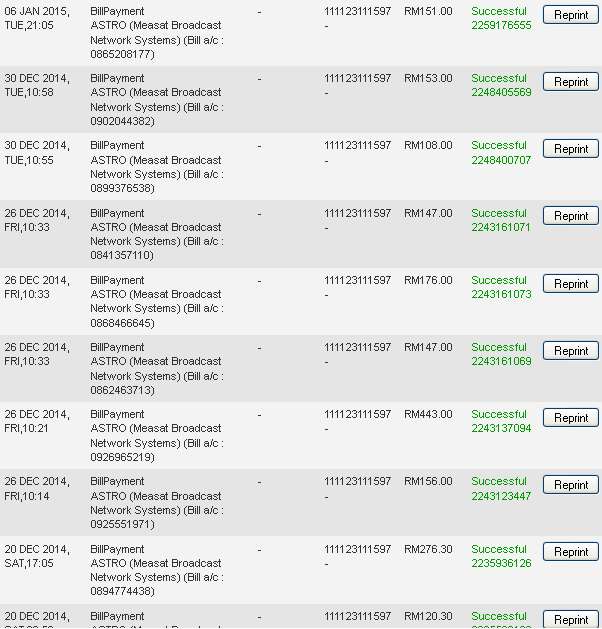Reprint receipt for the RM120.30 payment
The image size is (602, 629).
tap(571, 619)
